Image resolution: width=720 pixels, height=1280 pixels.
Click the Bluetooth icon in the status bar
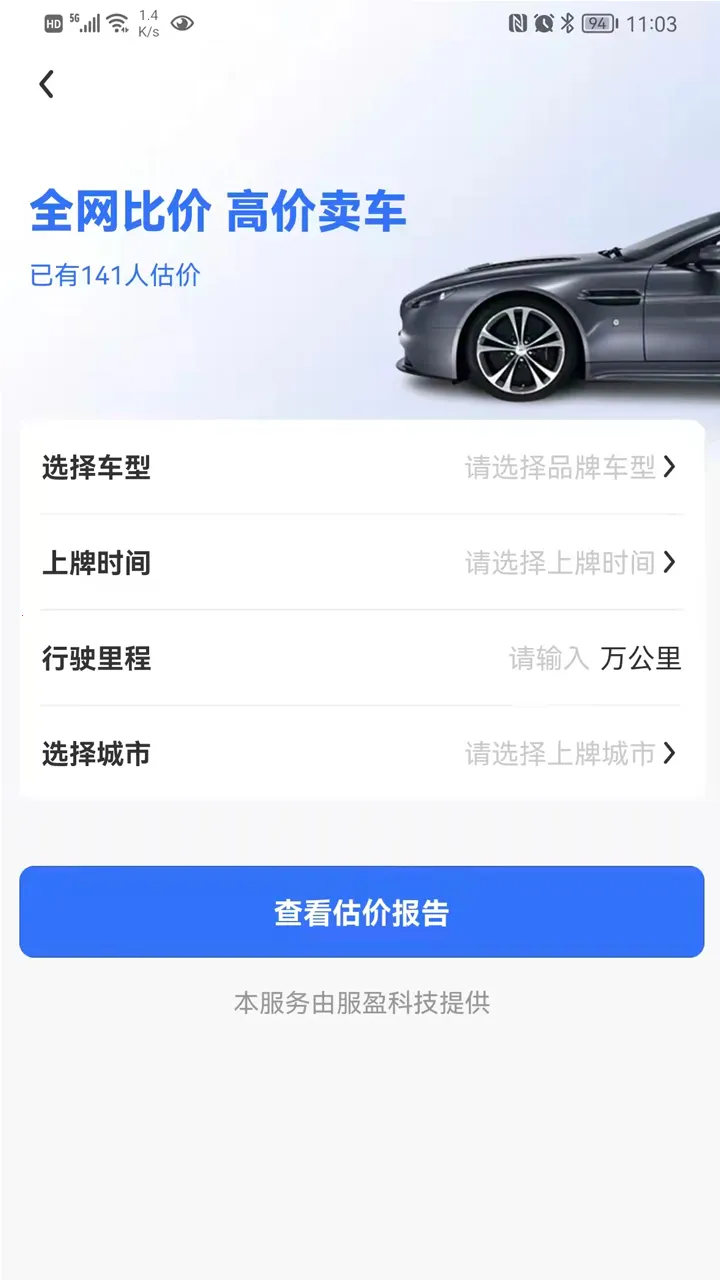570,21
